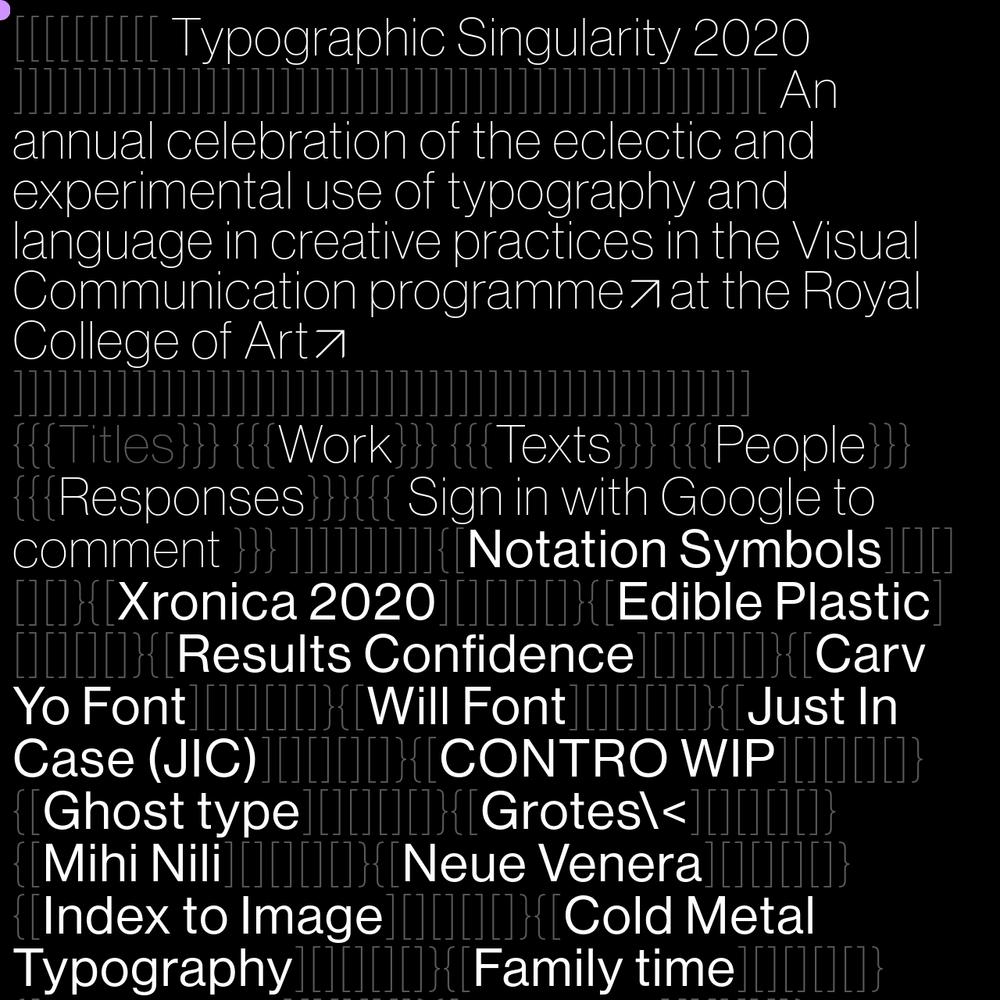Open Xronica 2020 project
This screenshot has width=1000, height=1000.
(276, 603)
